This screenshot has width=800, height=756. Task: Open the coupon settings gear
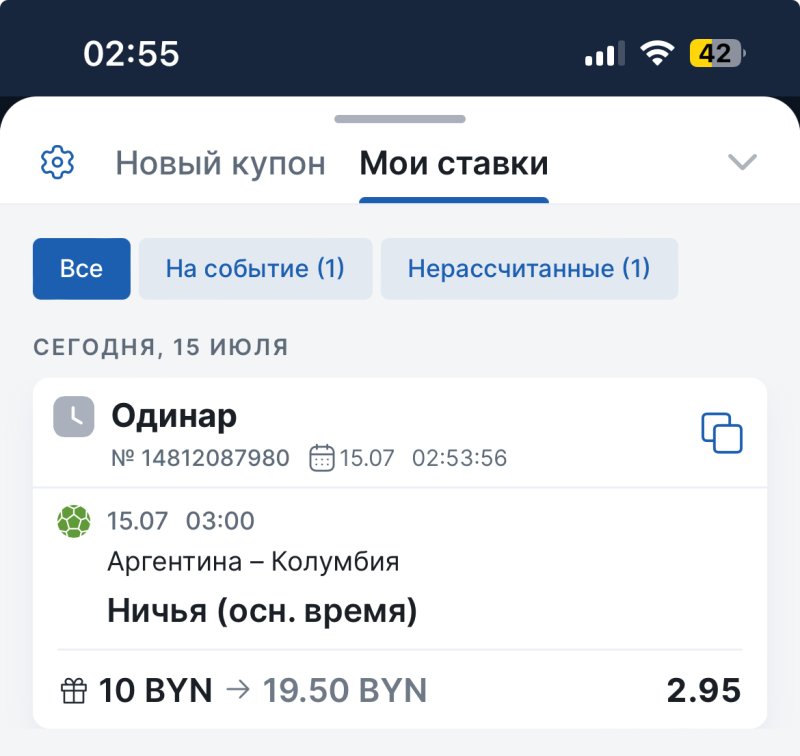[x=58, y=162]
